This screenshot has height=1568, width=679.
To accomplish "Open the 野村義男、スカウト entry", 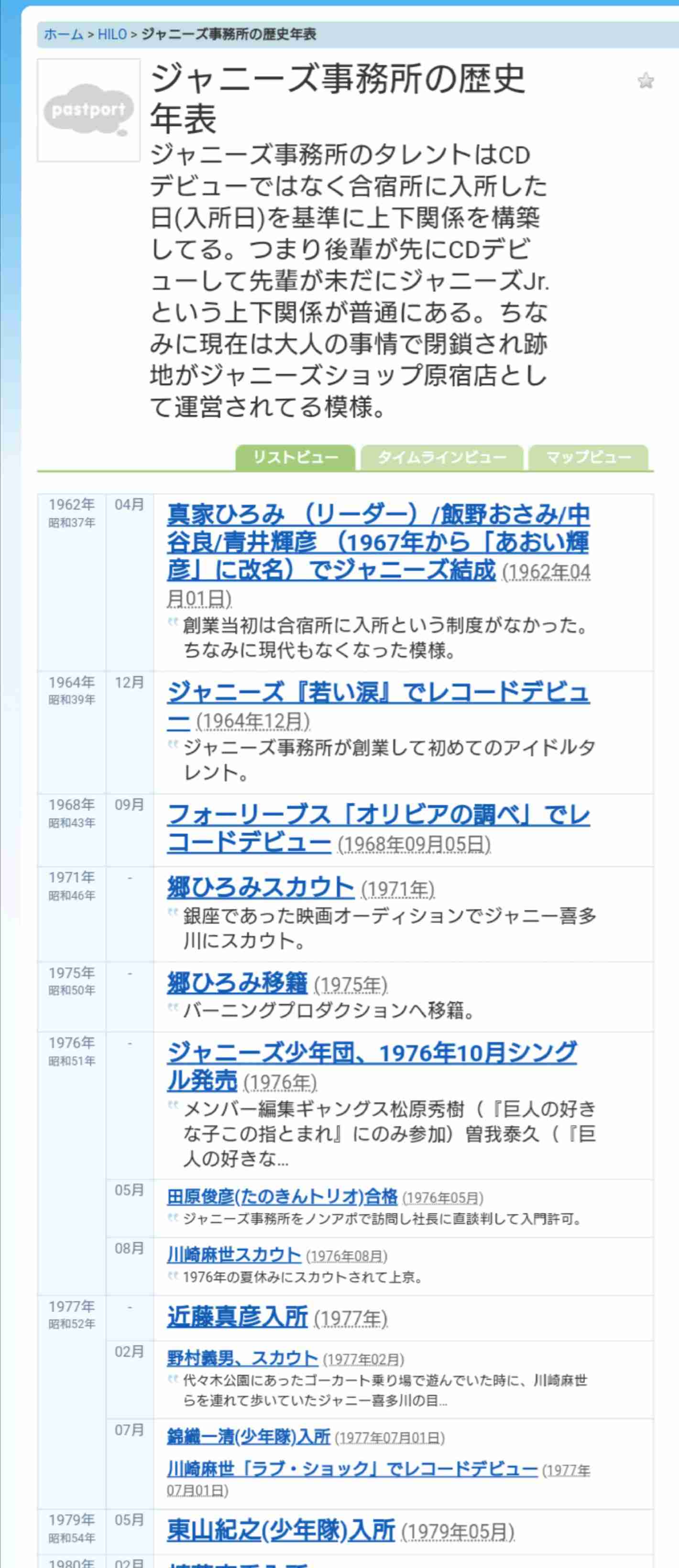I will click(242, 1359).
